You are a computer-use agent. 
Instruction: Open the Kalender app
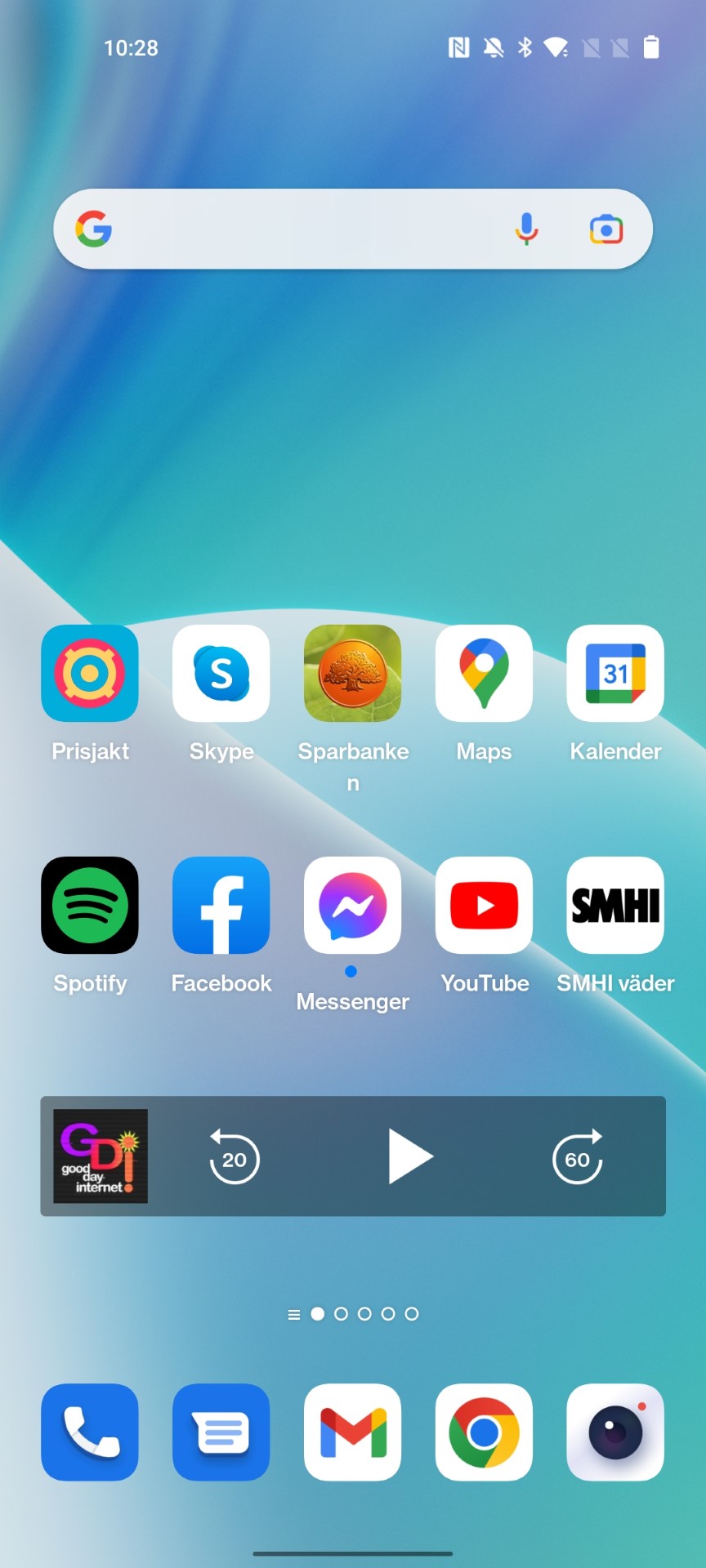coord(615,674)
